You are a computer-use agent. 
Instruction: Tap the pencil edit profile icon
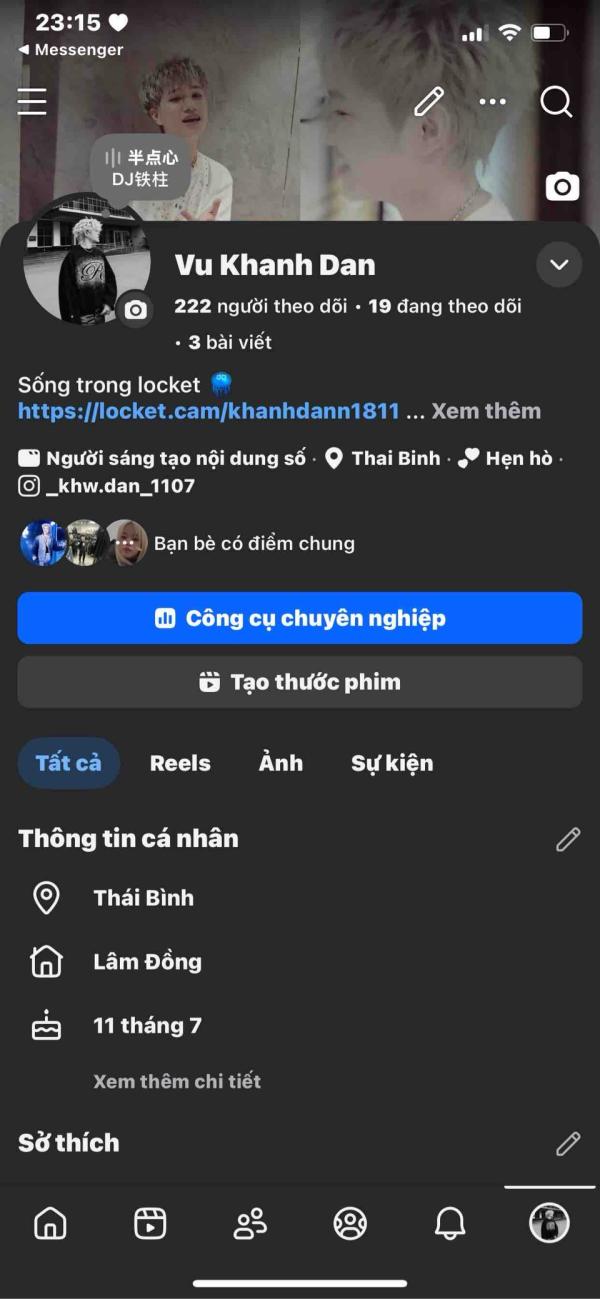pyautogui.click(x=429, y=101)
